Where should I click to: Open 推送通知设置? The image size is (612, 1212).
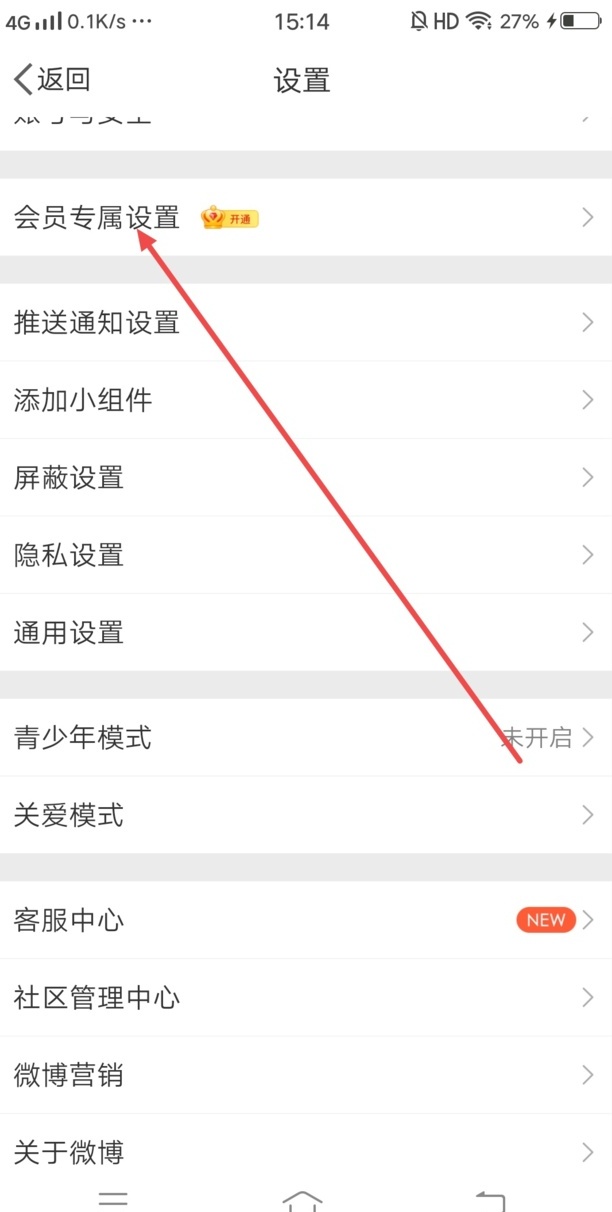coord(300,322)
